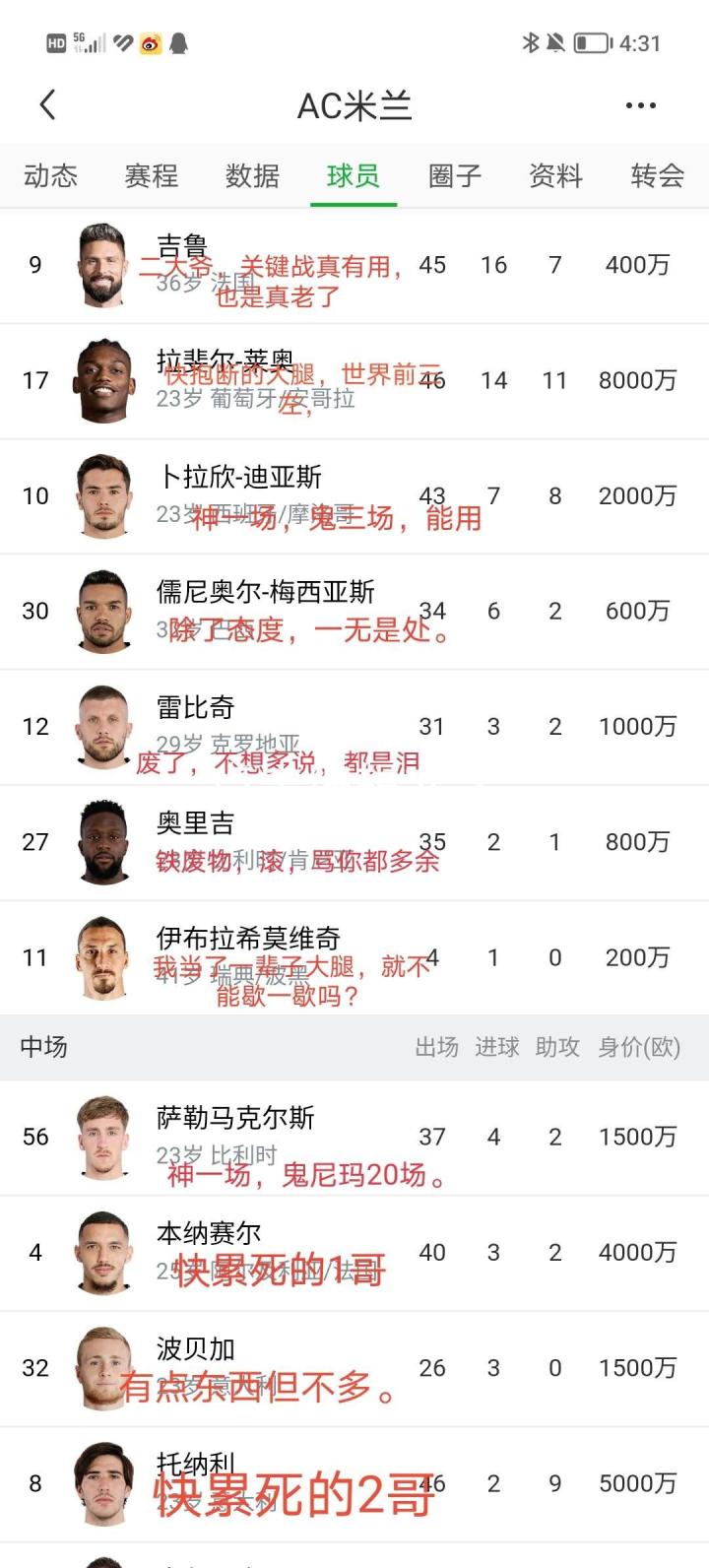709x1568 pixels.
Task: View the 资料 tab
Action: pyautogui.click(x=556, y=176)
